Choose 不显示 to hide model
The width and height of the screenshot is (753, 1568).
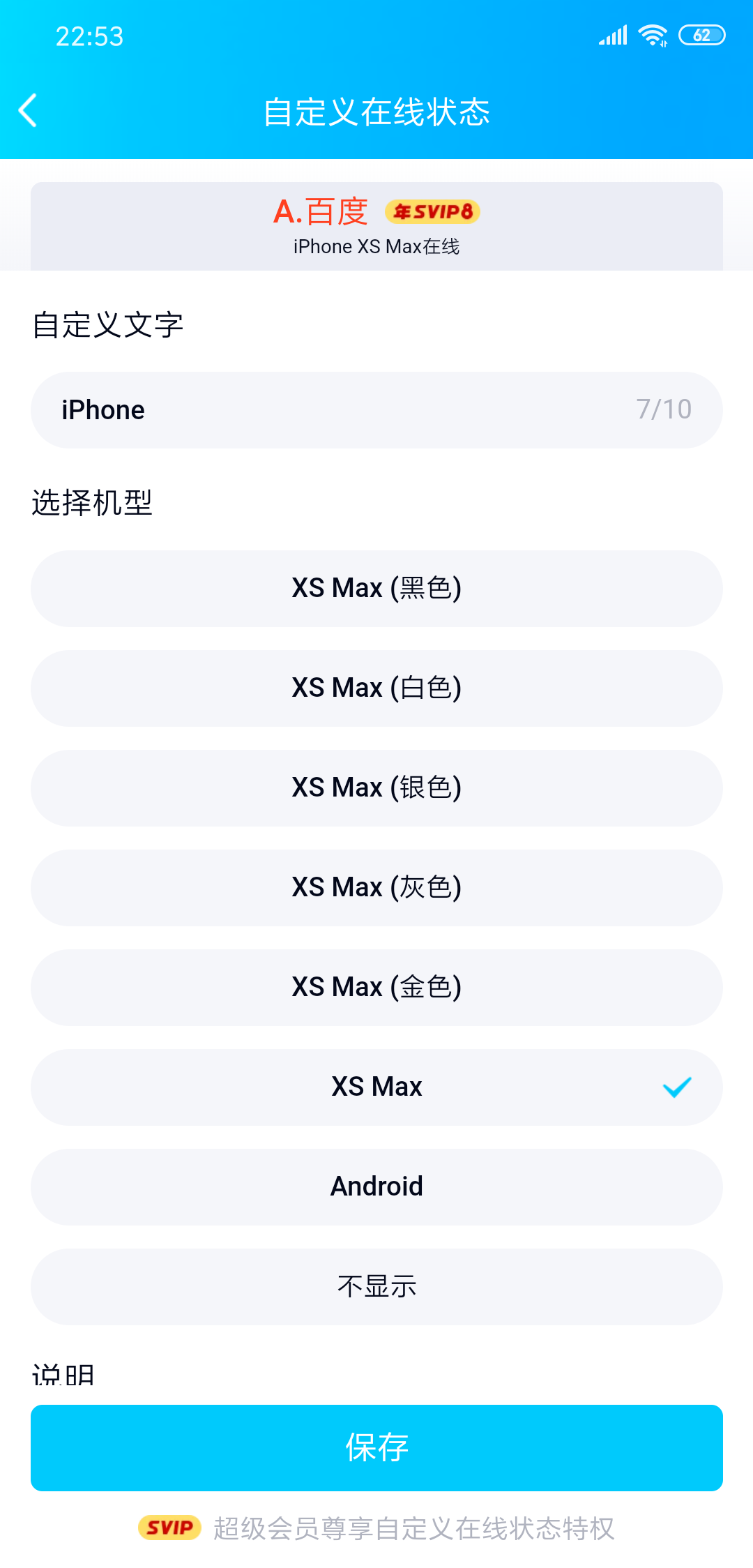point(376,1287)
